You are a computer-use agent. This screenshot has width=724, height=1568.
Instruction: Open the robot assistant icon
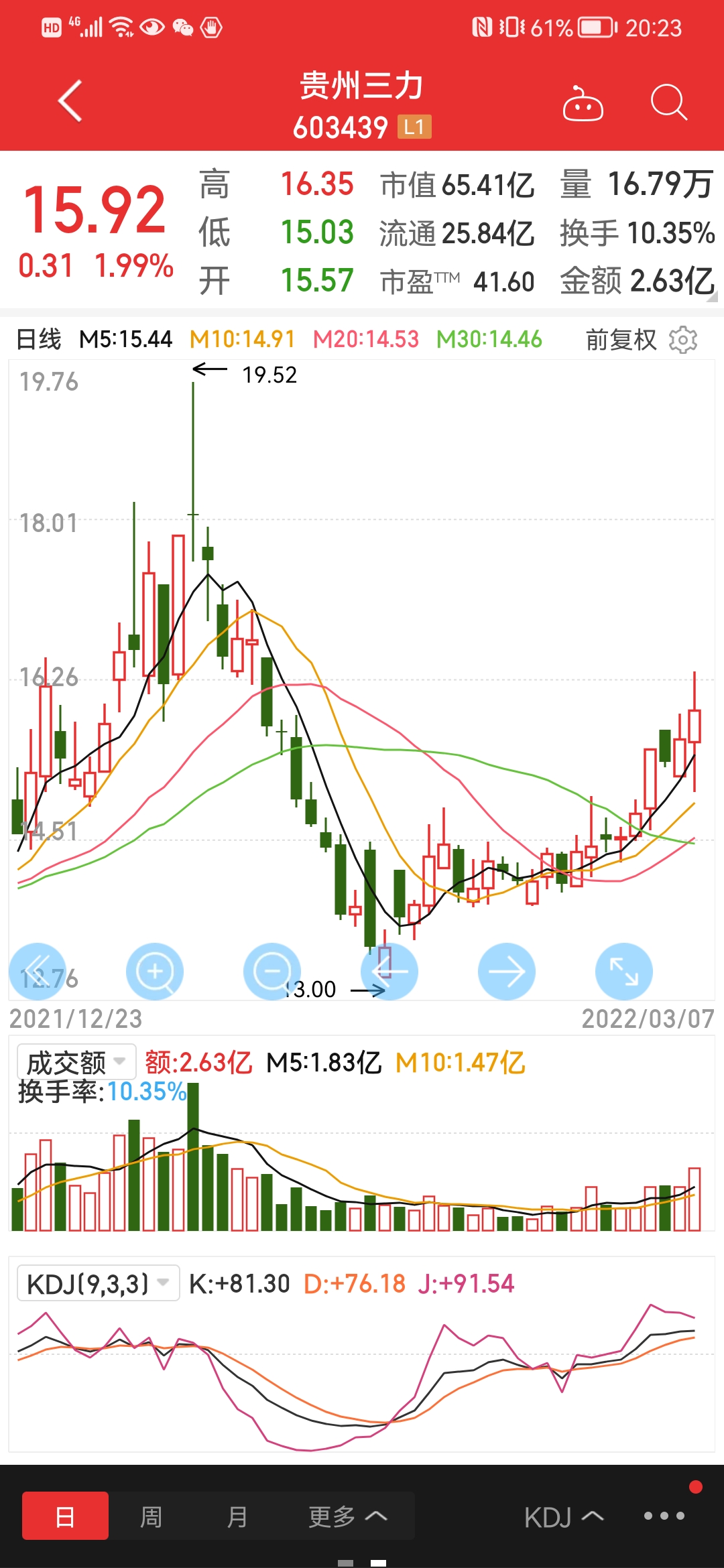(x=583, y=104)
